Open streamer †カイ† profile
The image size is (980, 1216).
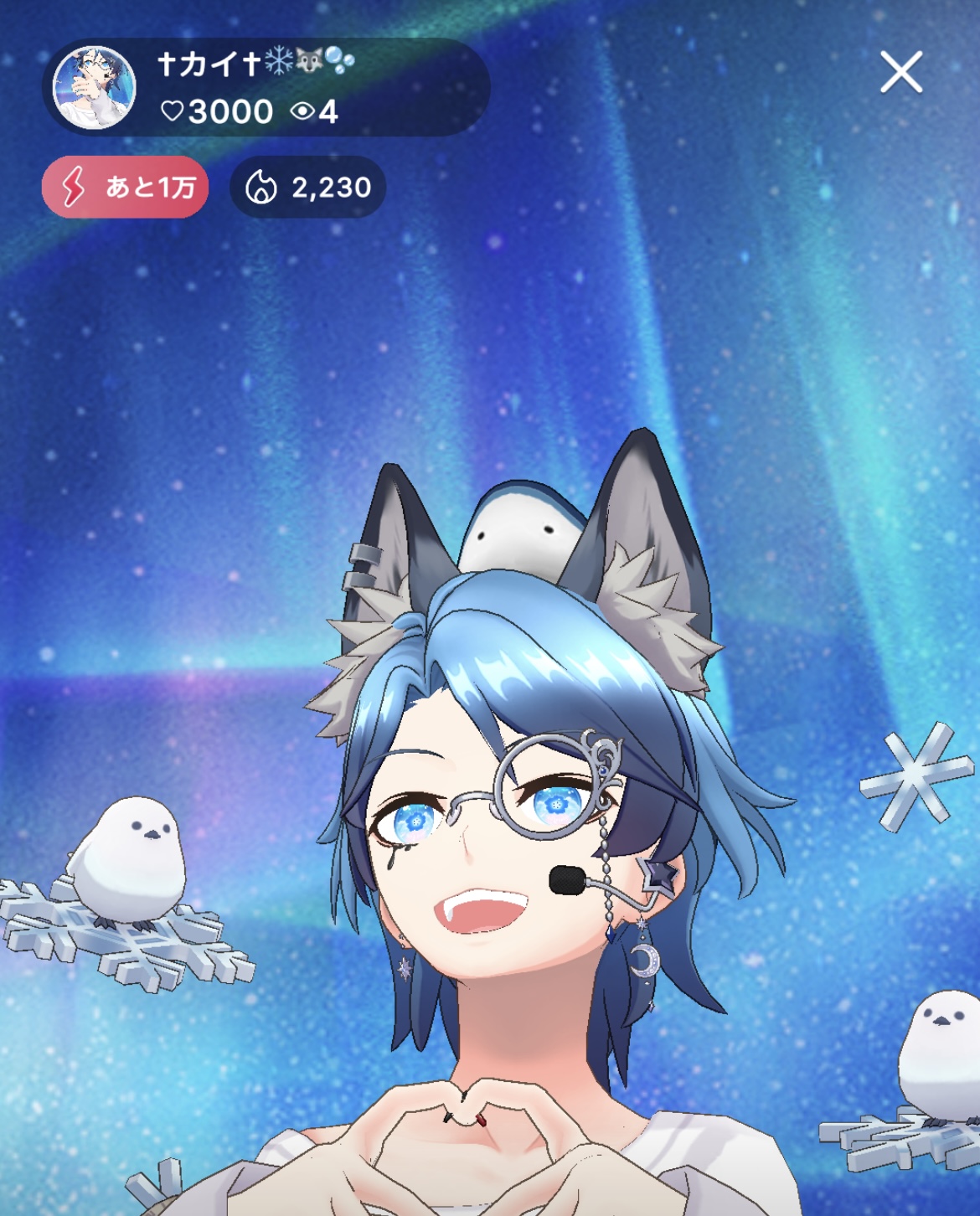pos(95,87)
